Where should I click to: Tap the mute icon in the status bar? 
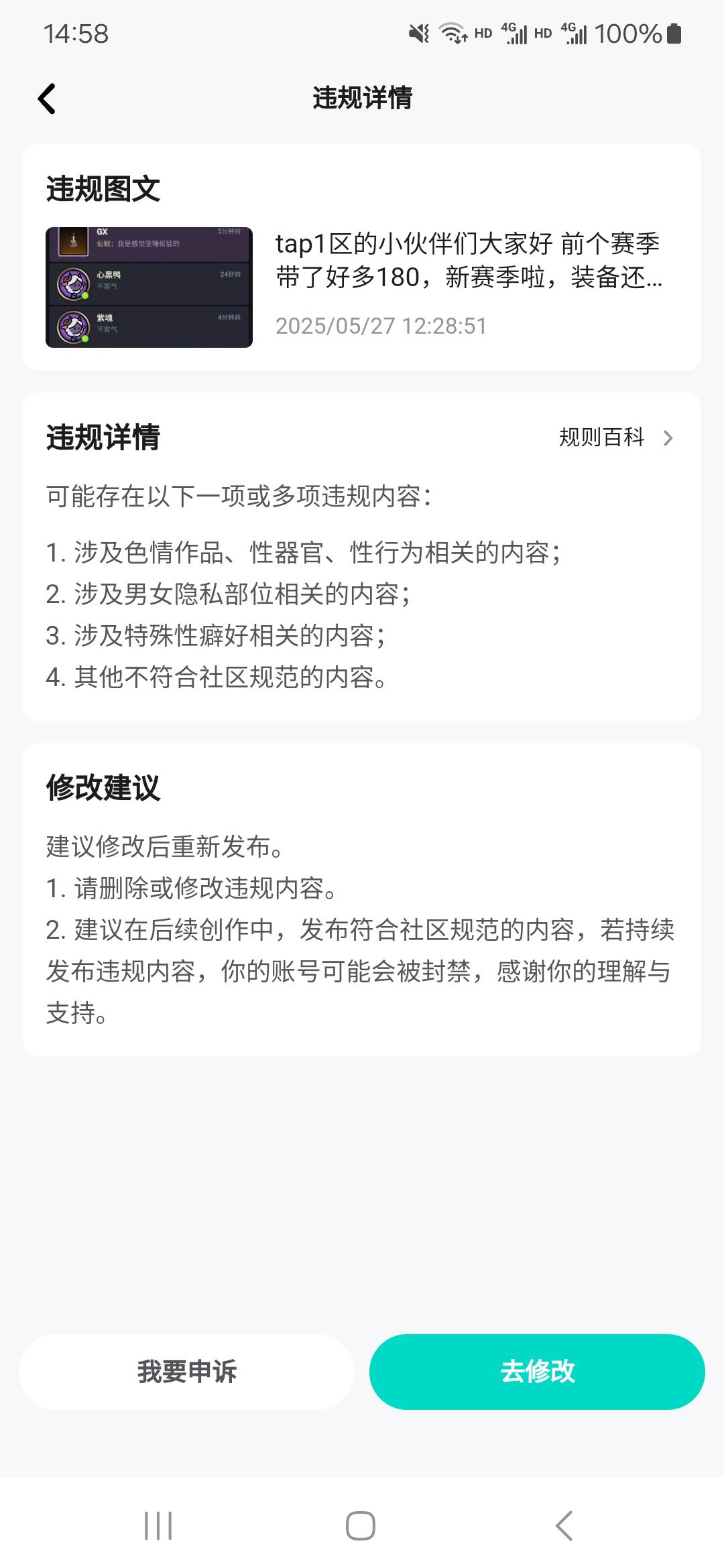pyautogui.click(x=417, y=32)
